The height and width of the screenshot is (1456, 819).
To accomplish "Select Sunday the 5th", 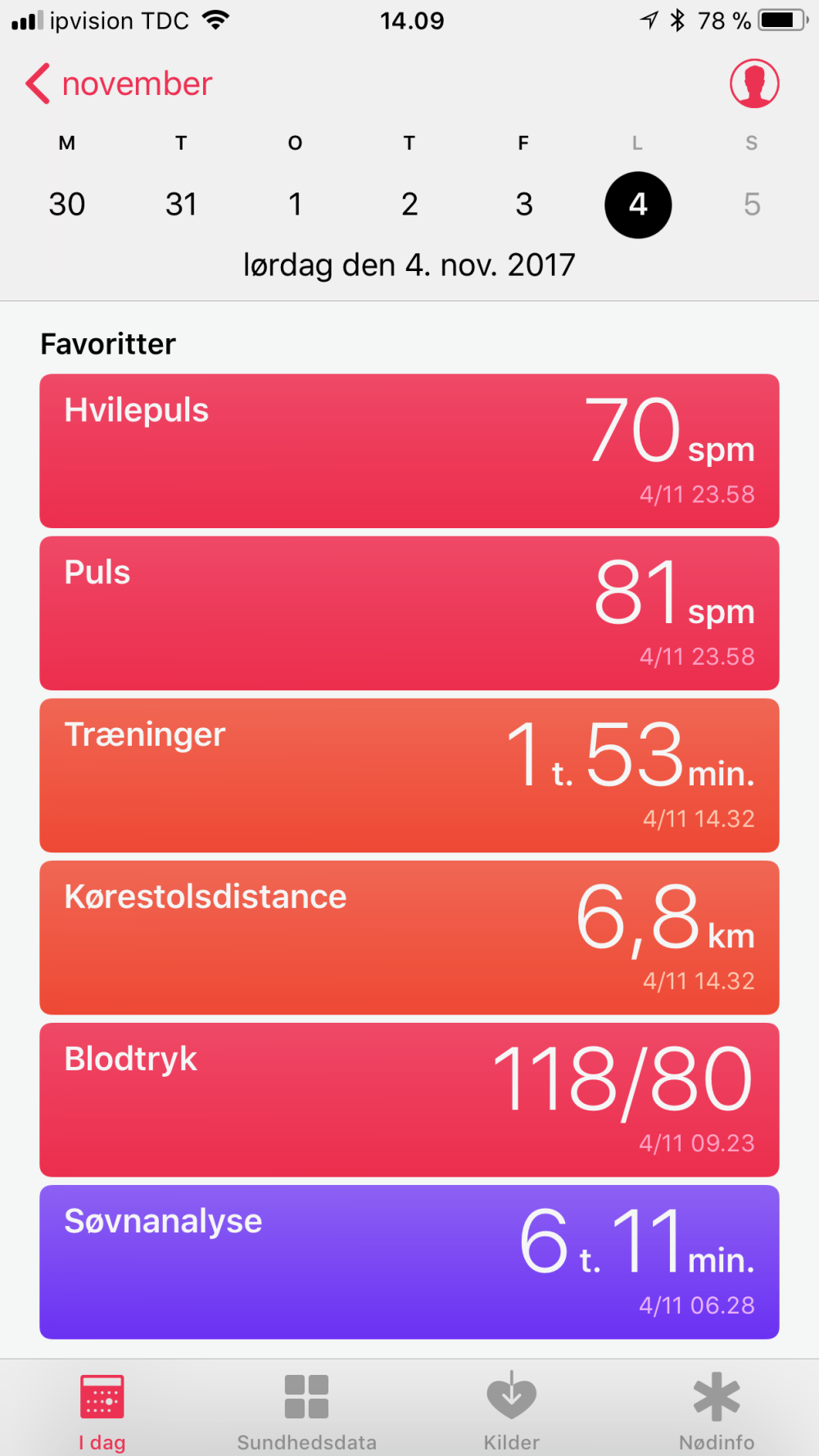I will pos(752,204).
